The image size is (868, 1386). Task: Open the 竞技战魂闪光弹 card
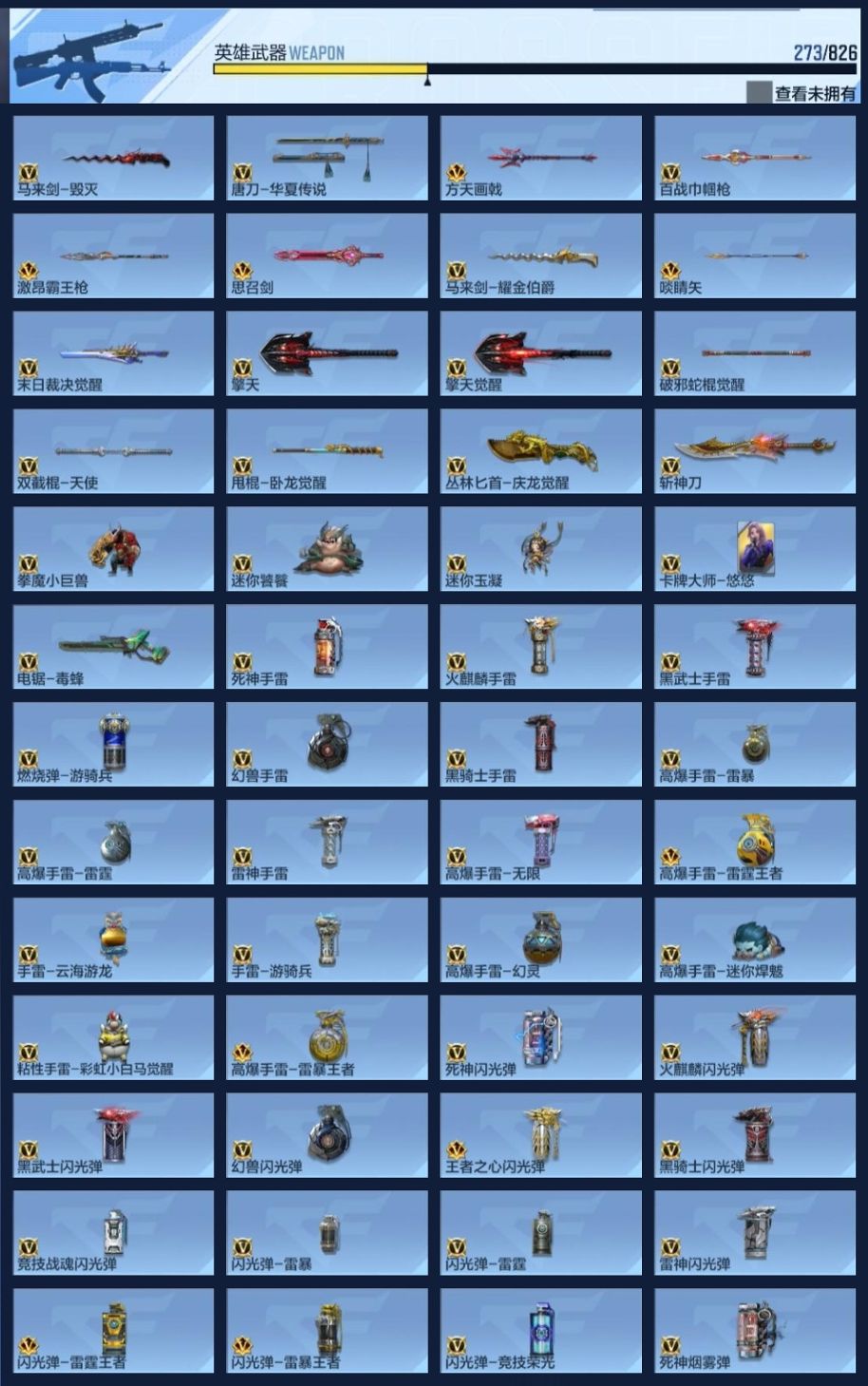(114, 1234)
